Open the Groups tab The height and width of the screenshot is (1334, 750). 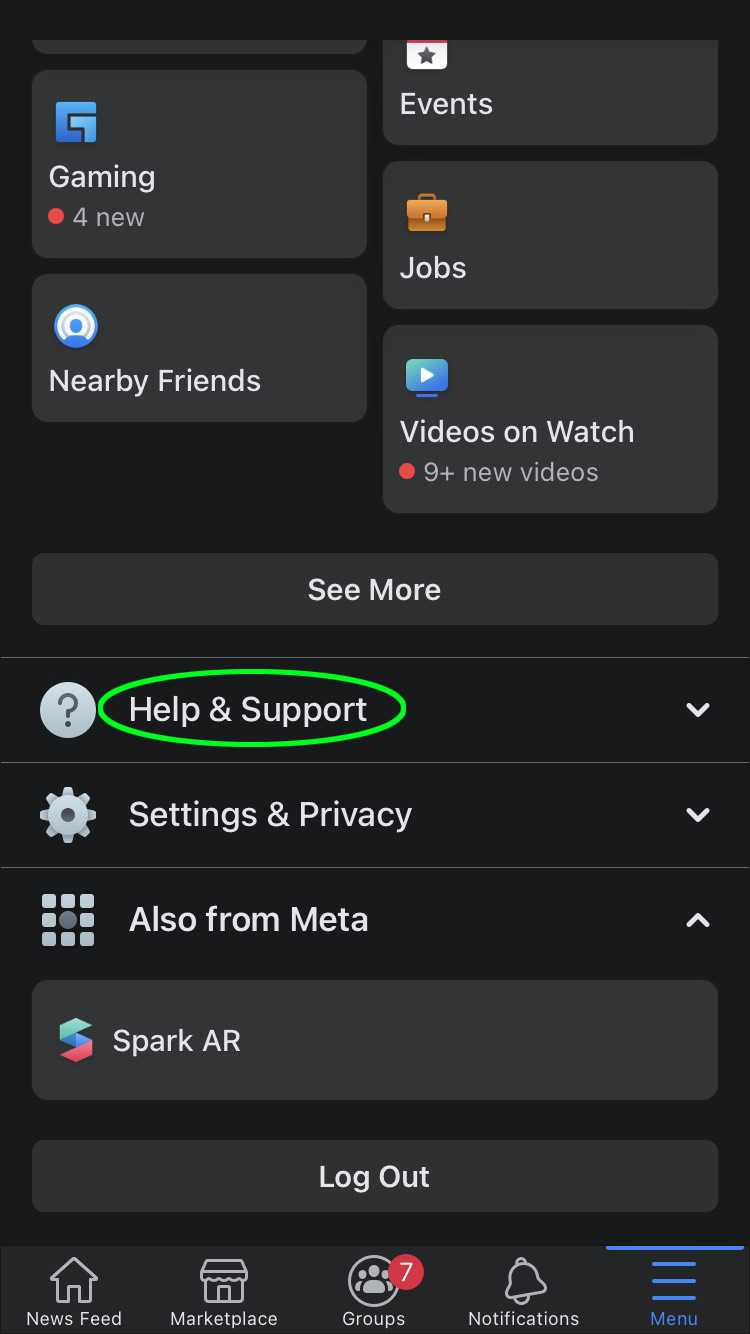(x=374, y=1291)
